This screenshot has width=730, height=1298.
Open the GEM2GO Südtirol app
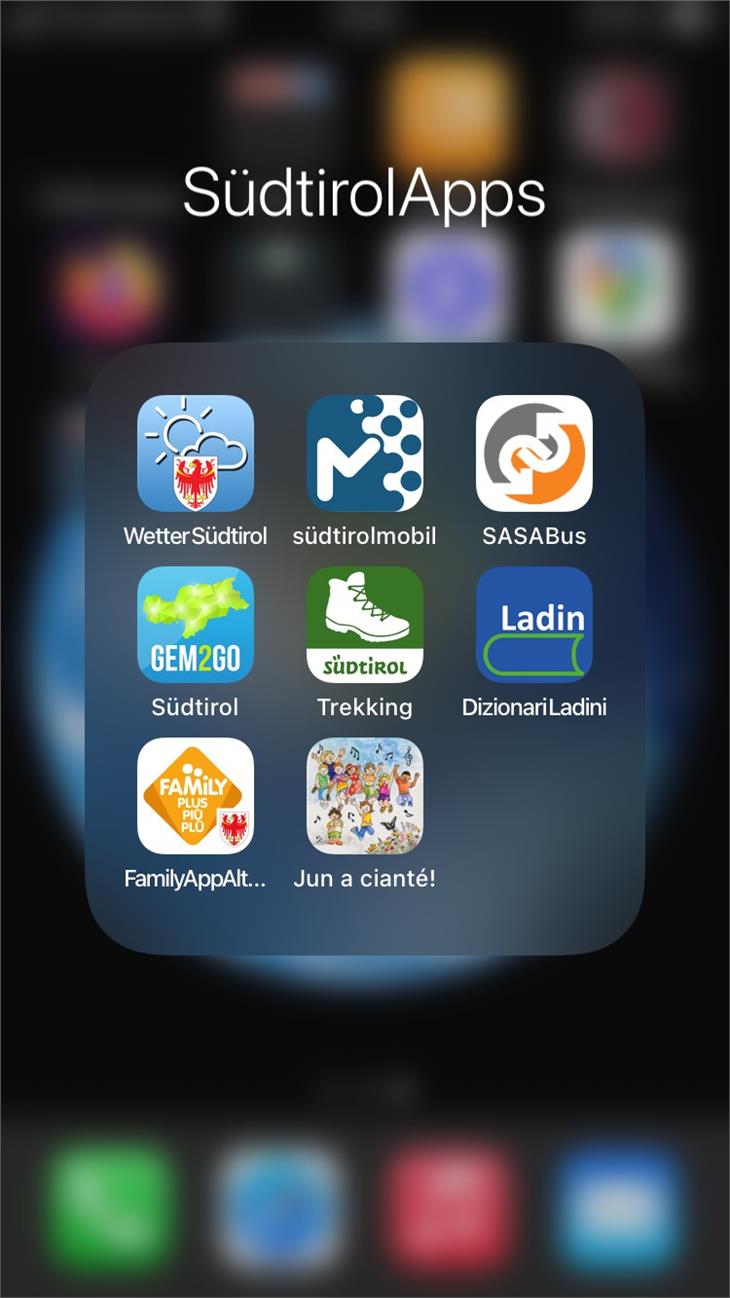coord(195,624)
